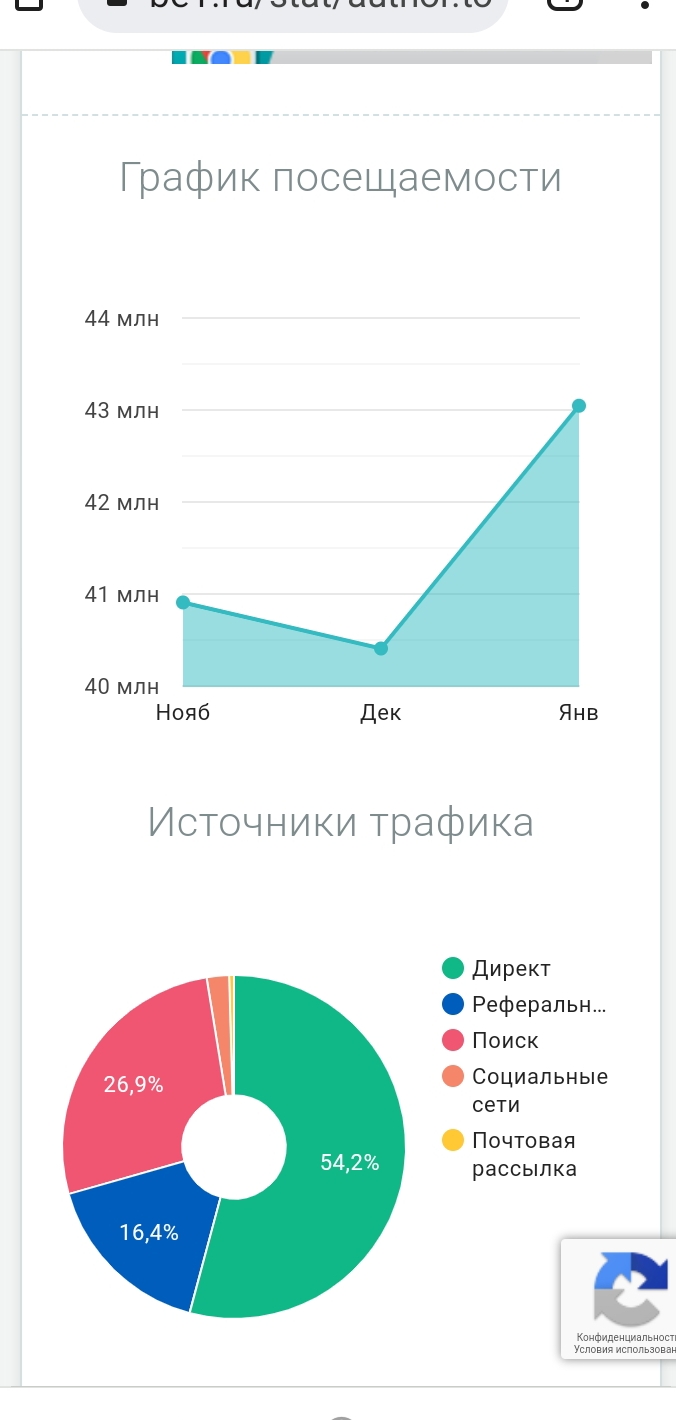Tap the Нояб data point on the chart
This screenshot has width=676, height=1420.
(x=183, y=602)
